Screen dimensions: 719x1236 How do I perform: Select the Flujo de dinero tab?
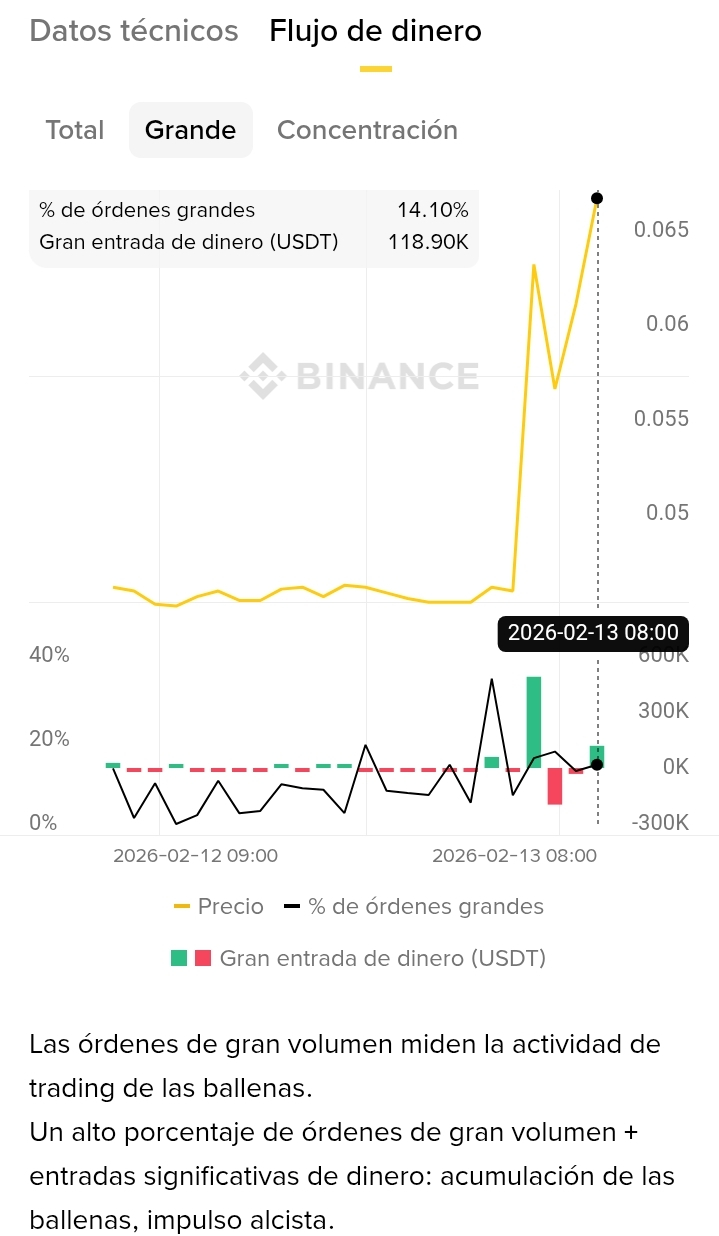[375, 31]
